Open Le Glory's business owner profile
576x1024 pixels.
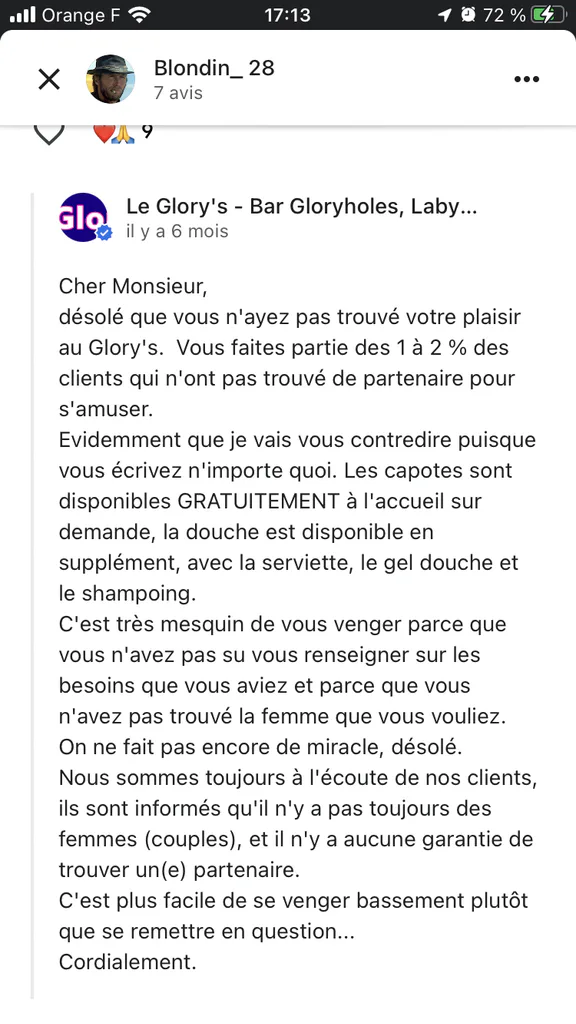302,207
